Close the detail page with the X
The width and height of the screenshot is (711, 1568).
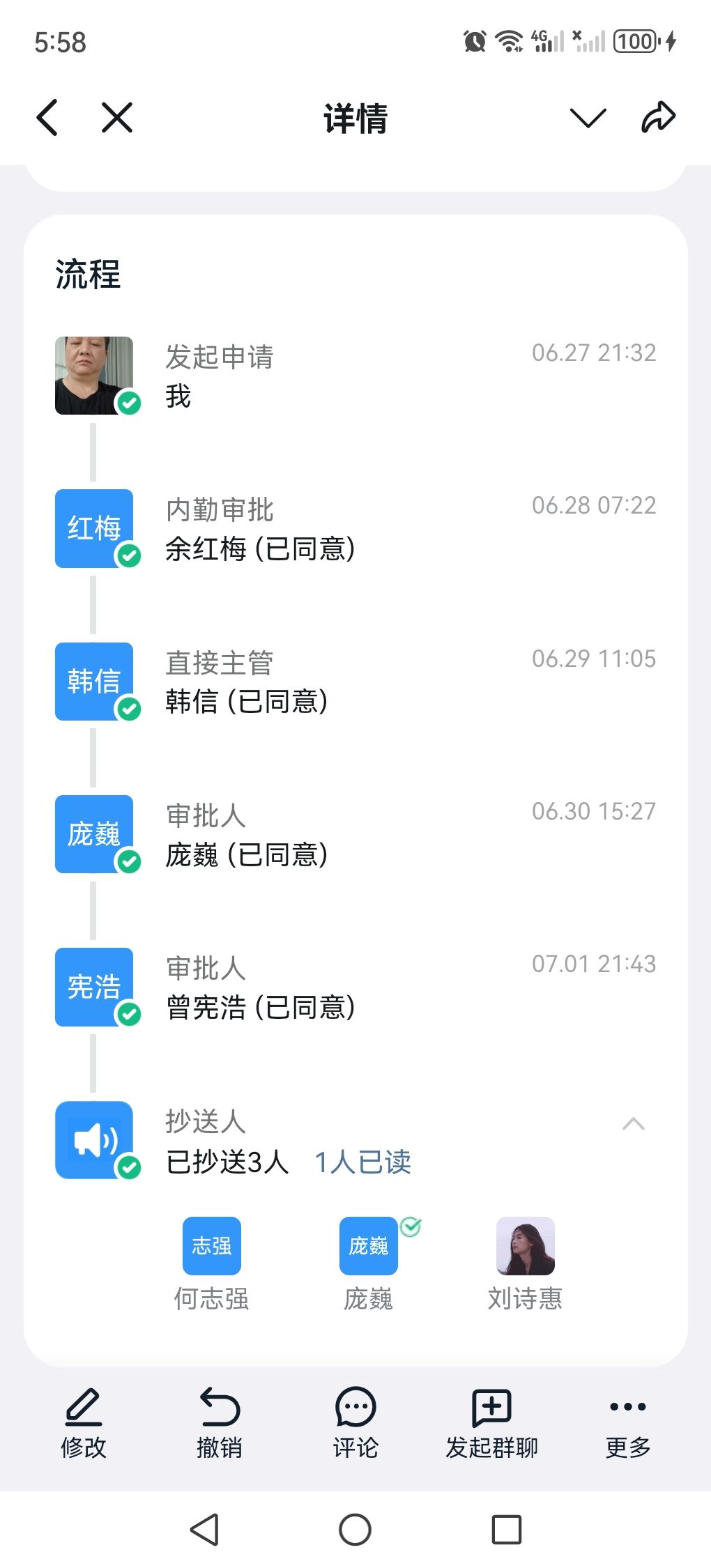point(117,117)
